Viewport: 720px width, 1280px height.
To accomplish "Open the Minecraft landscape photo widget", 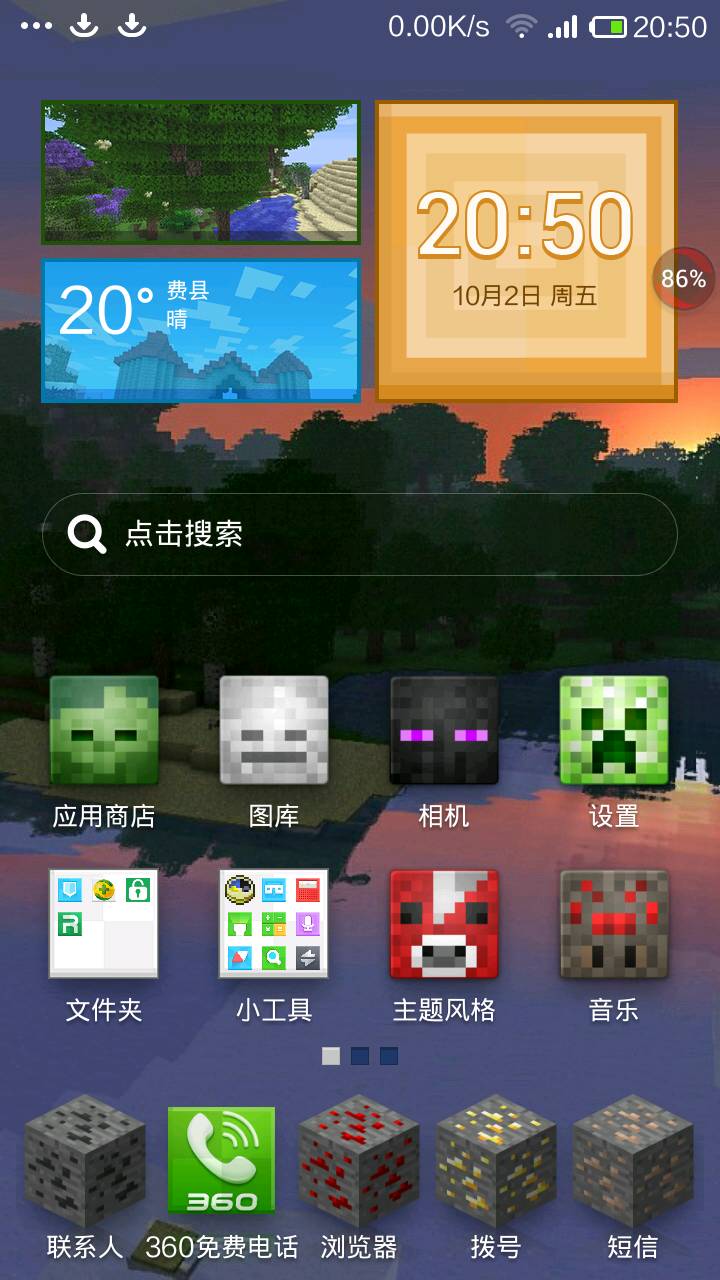I will tap(200, 172).
